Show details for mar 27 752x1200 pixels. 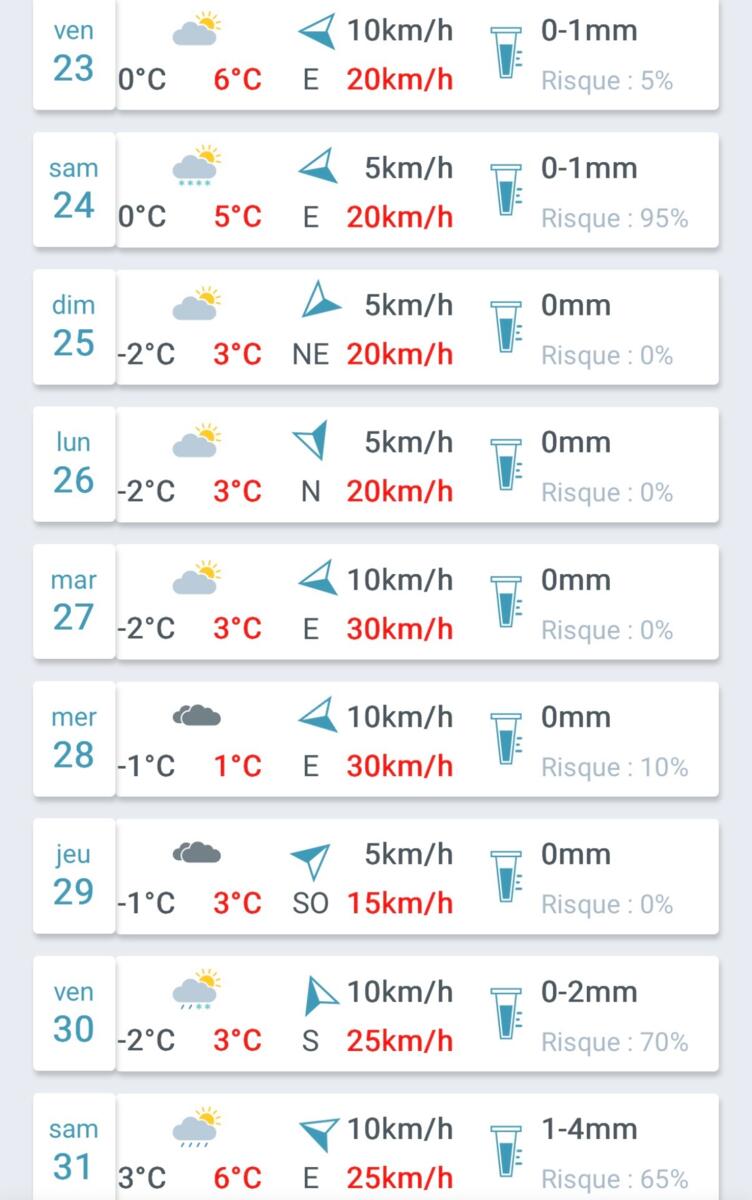[x=376, y=602]
